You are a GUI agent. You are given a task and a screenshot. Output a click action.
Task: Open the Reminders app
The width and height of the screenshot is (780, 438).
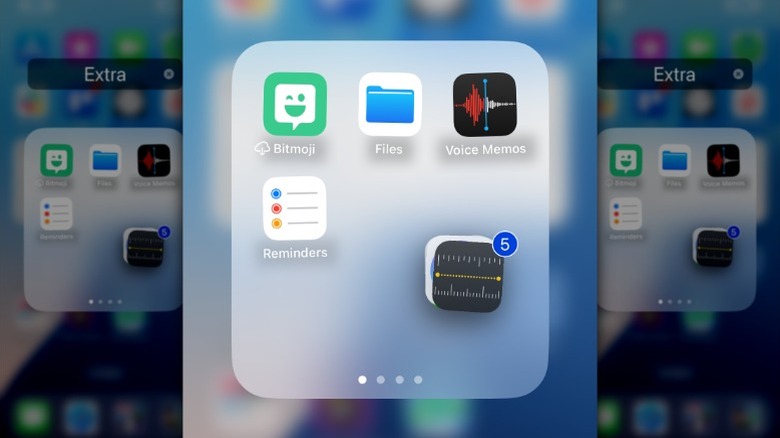click(294, 208)
